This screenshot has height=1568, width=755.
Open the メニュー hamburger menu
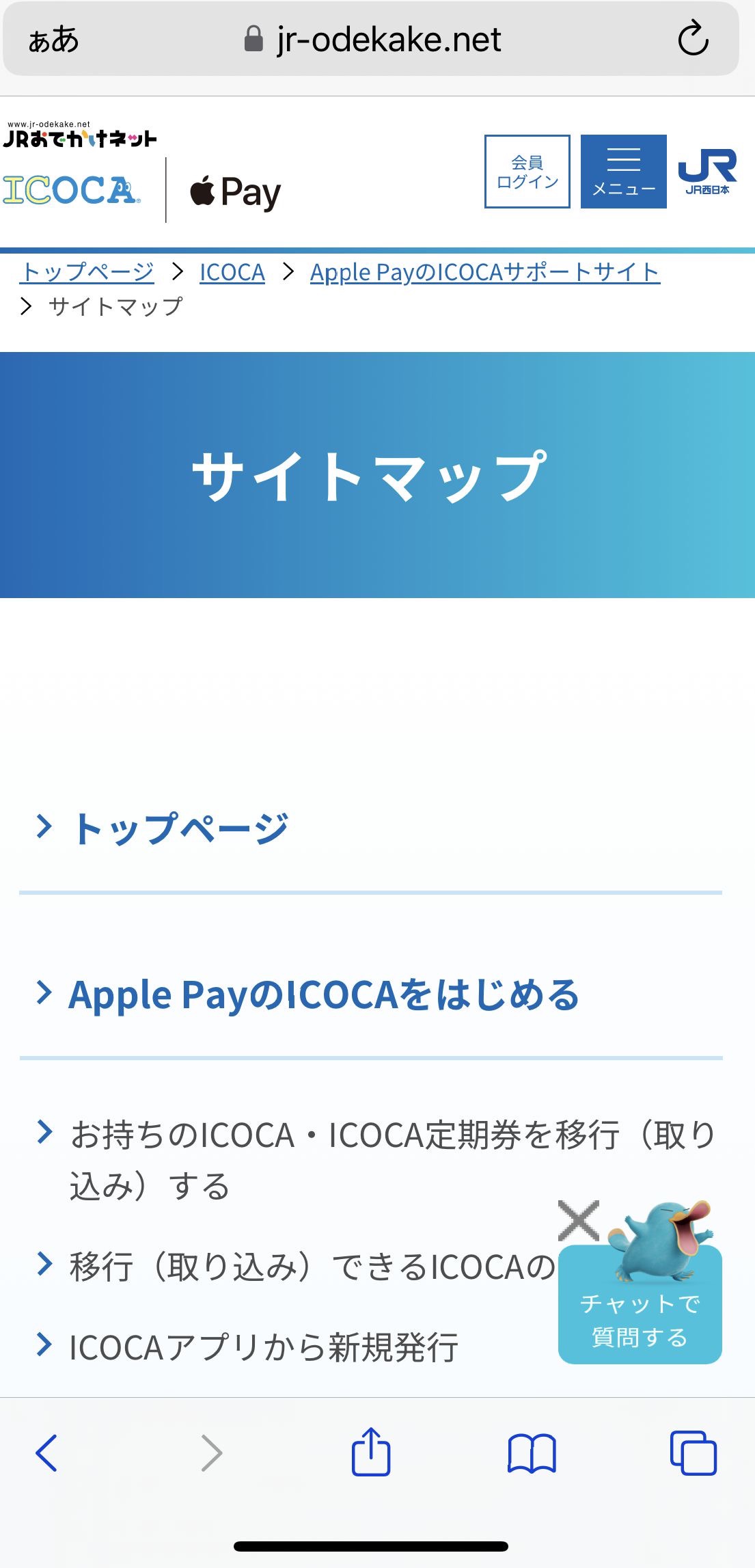(623, 172)
